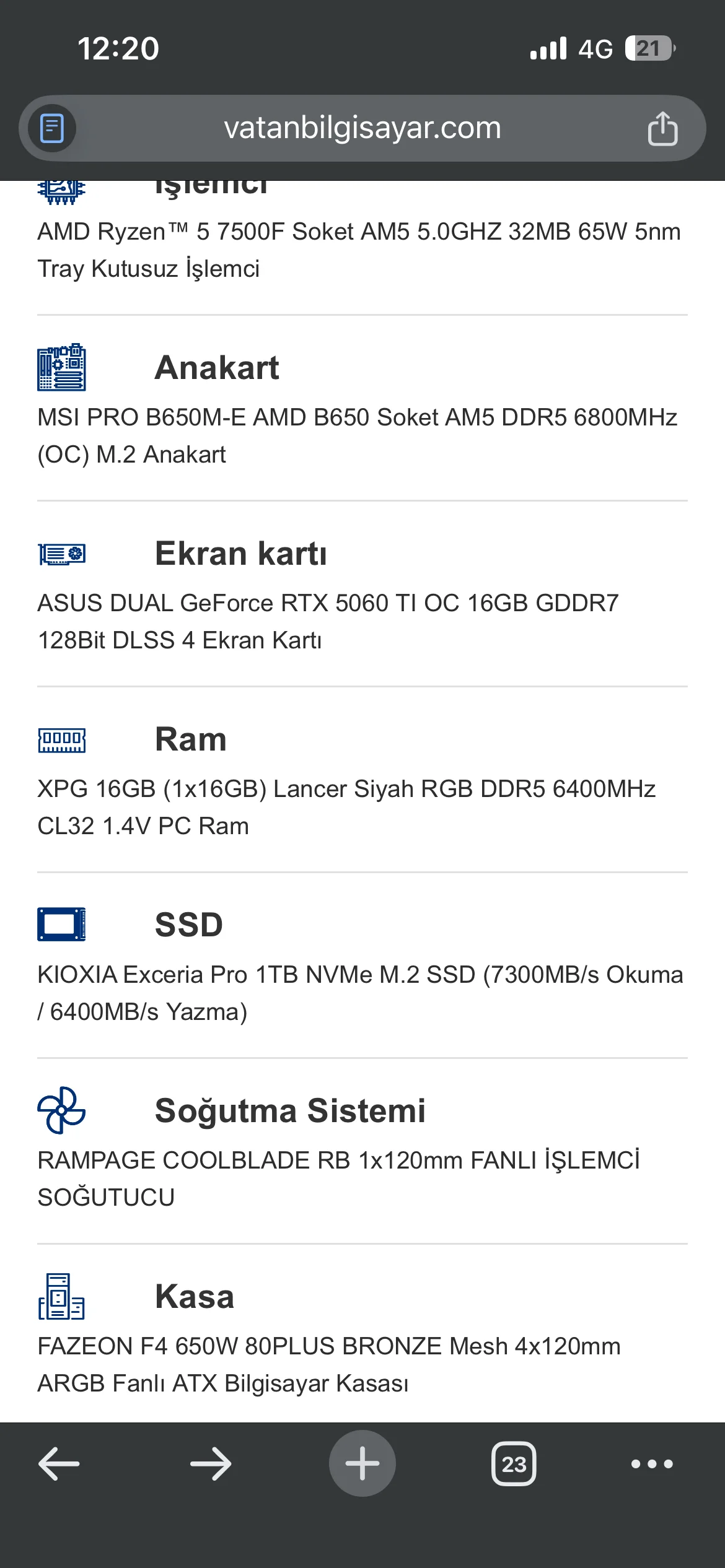Tap the vatanbilgisayar.com address bar

pos(362,128)
